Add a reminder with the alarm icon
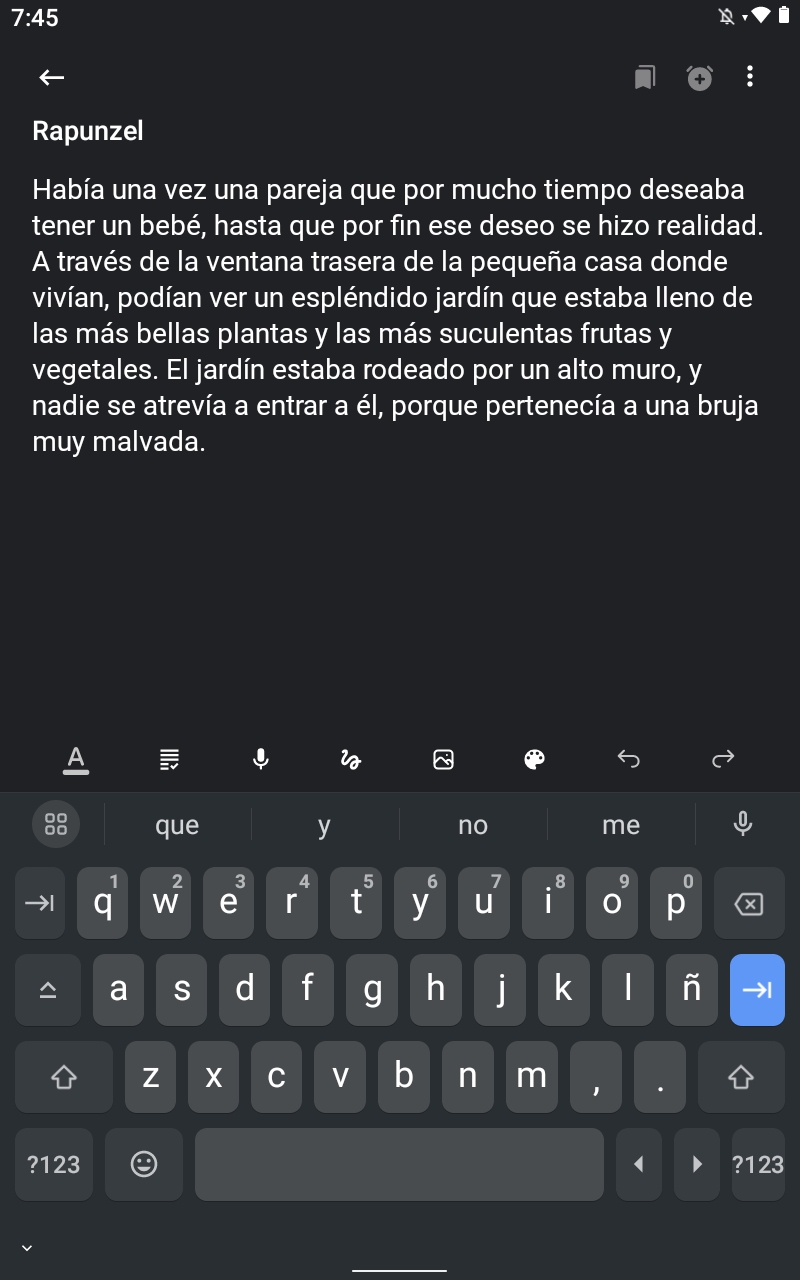This screenshot has height=1280, width=800. click(700, 77)
